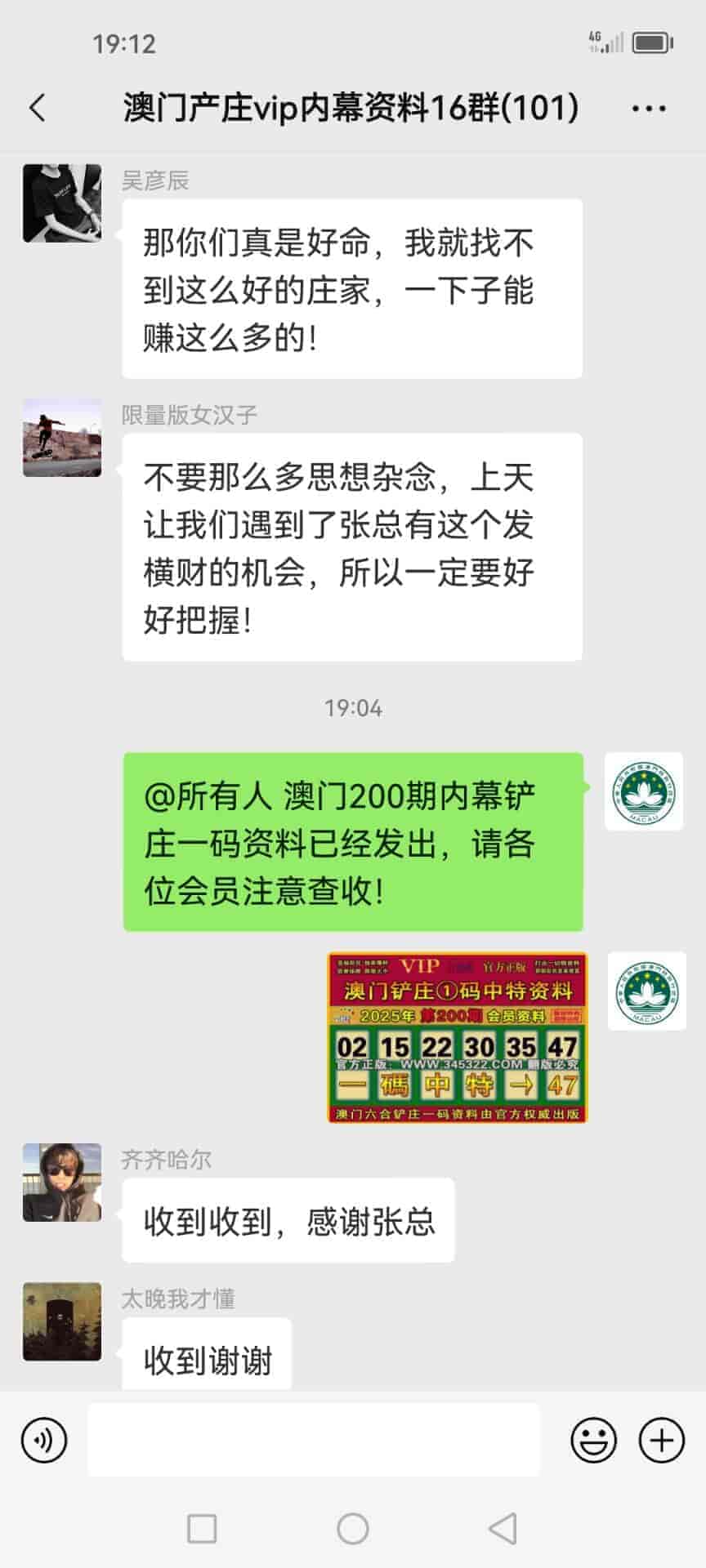Focus the message text field
Viewport: 706px width, 1568px height.
(314, 1441)
